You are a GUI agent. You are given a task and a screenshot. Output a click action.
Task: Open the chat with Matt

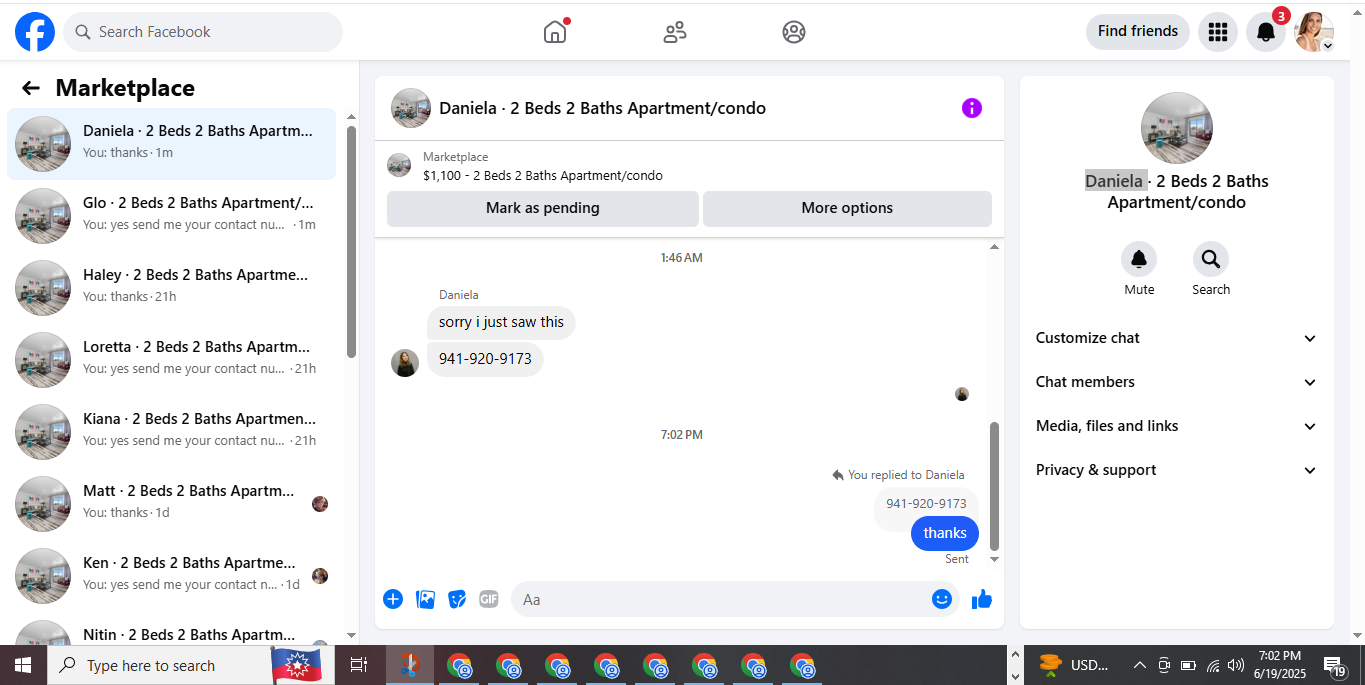pyautogui.click(x=172, y=504)
